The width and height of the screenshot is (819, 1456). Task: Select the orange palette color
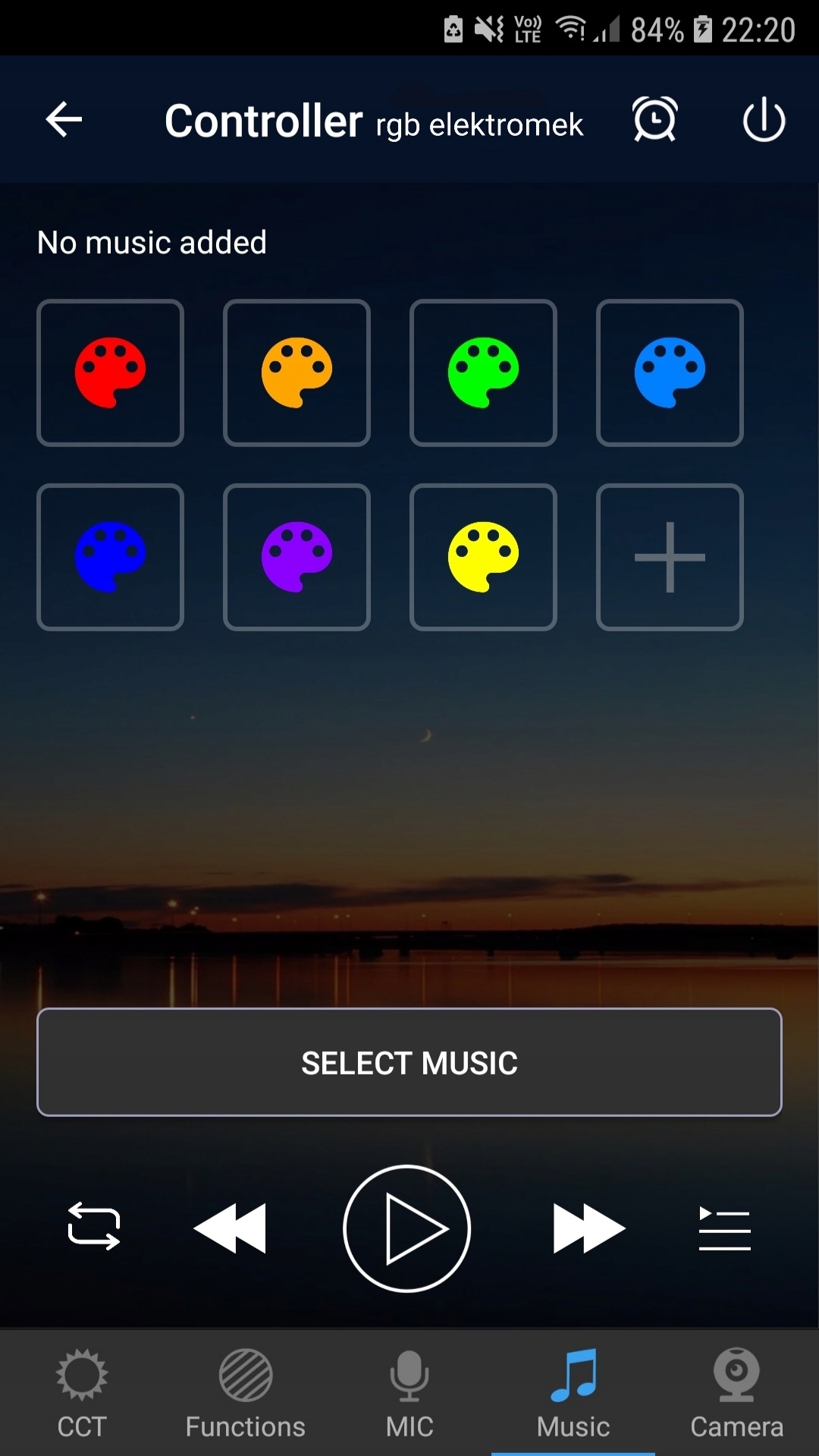click(297, 373)
